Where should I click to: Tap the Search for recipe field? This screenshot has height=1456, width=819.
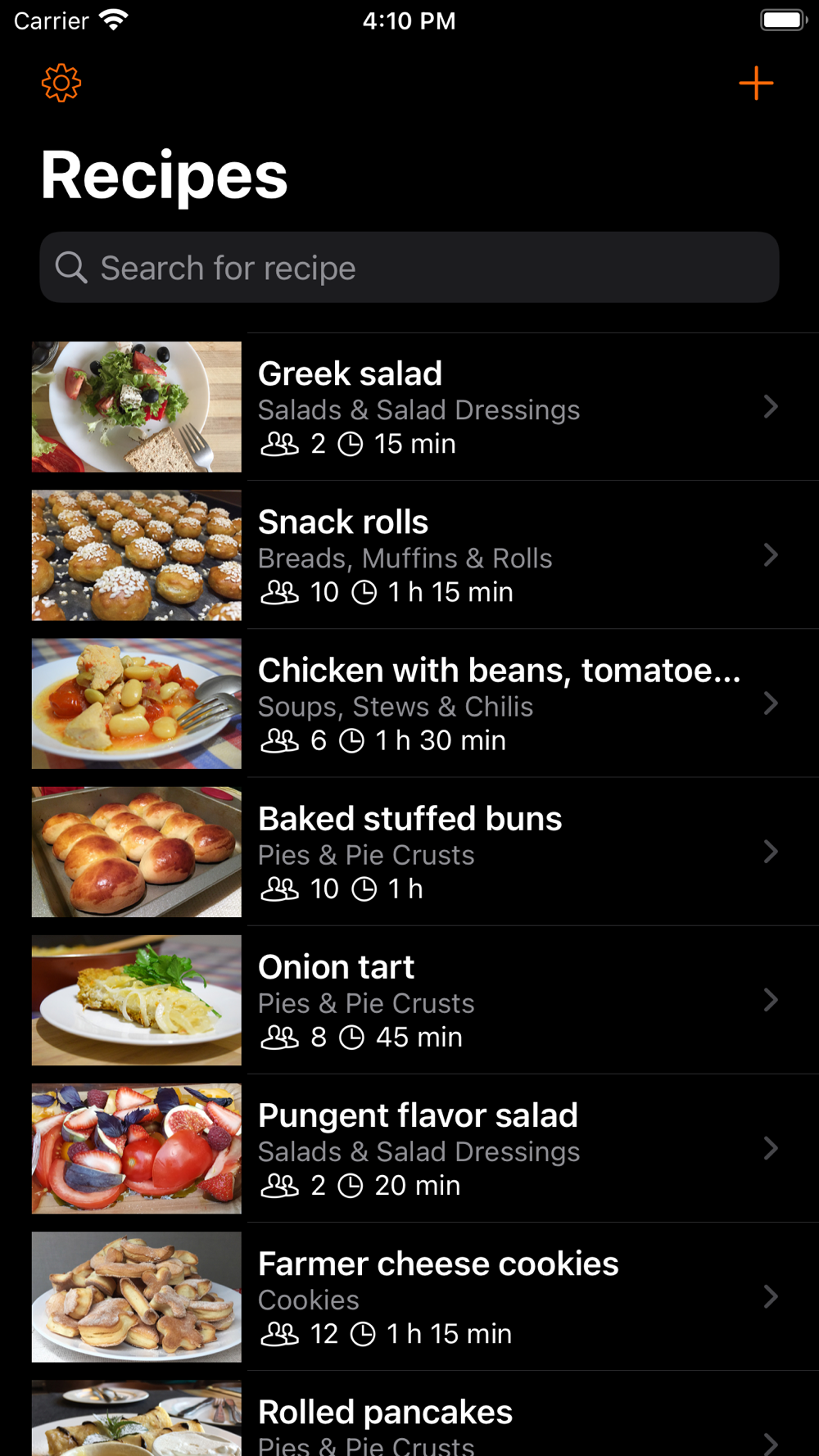pyautogui.click(x=409, y=268)
